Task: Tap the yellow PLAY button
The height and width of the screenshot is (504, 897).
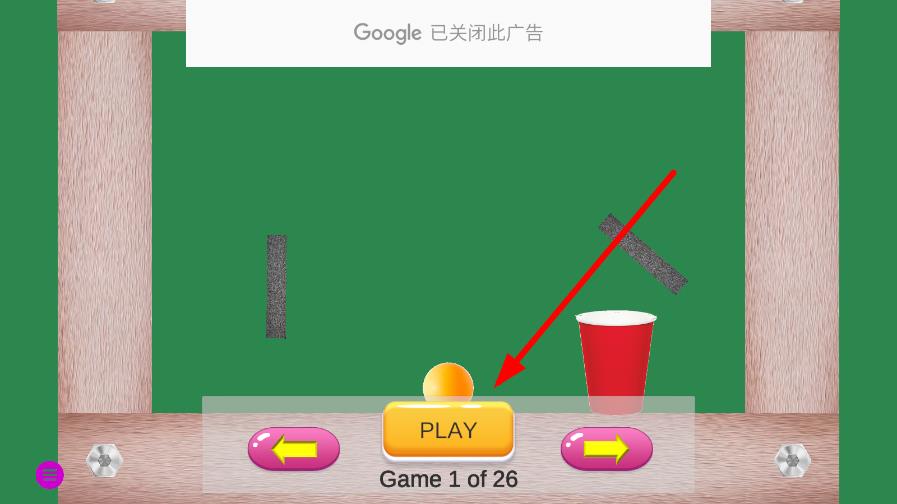Action: point(448,431)
